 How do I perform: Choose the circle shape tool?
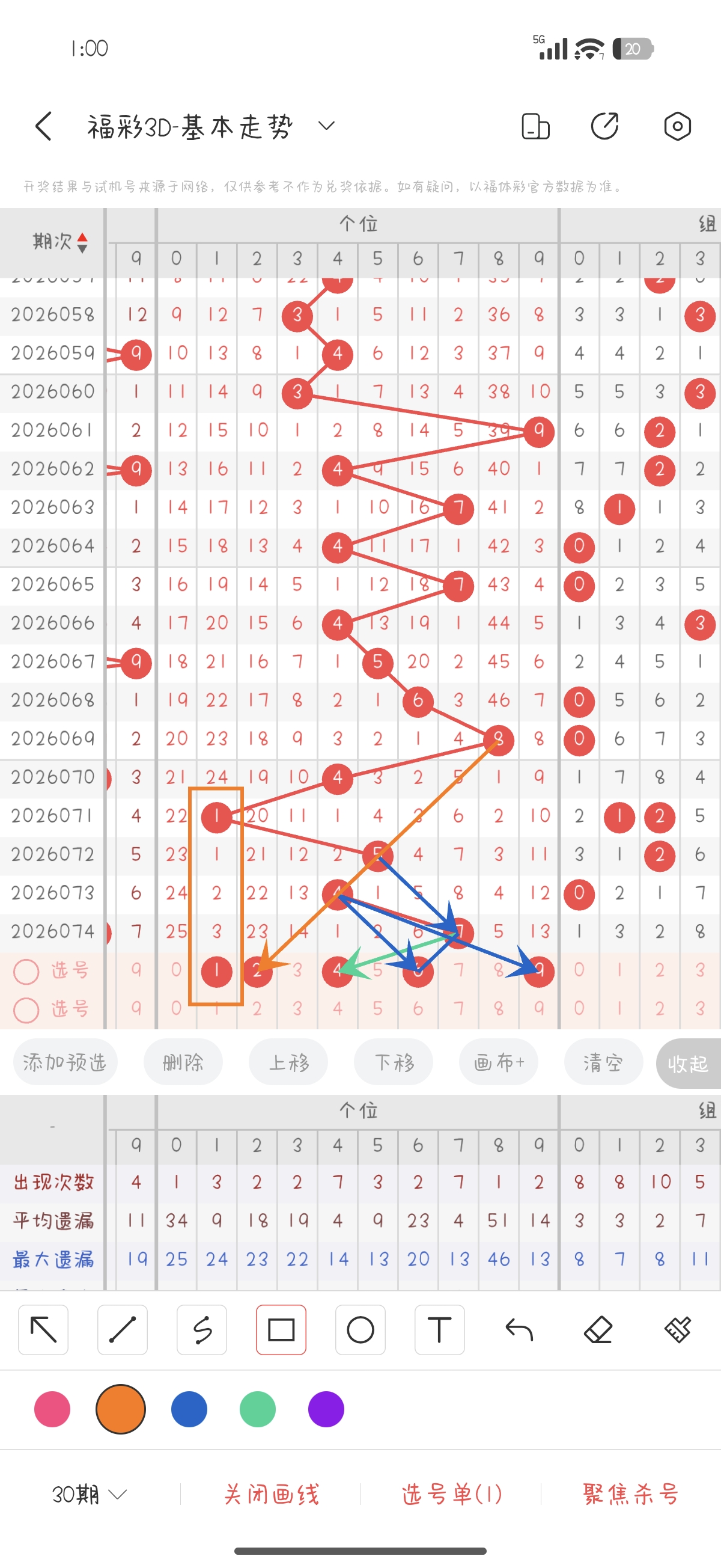[x=360, y=1330]
